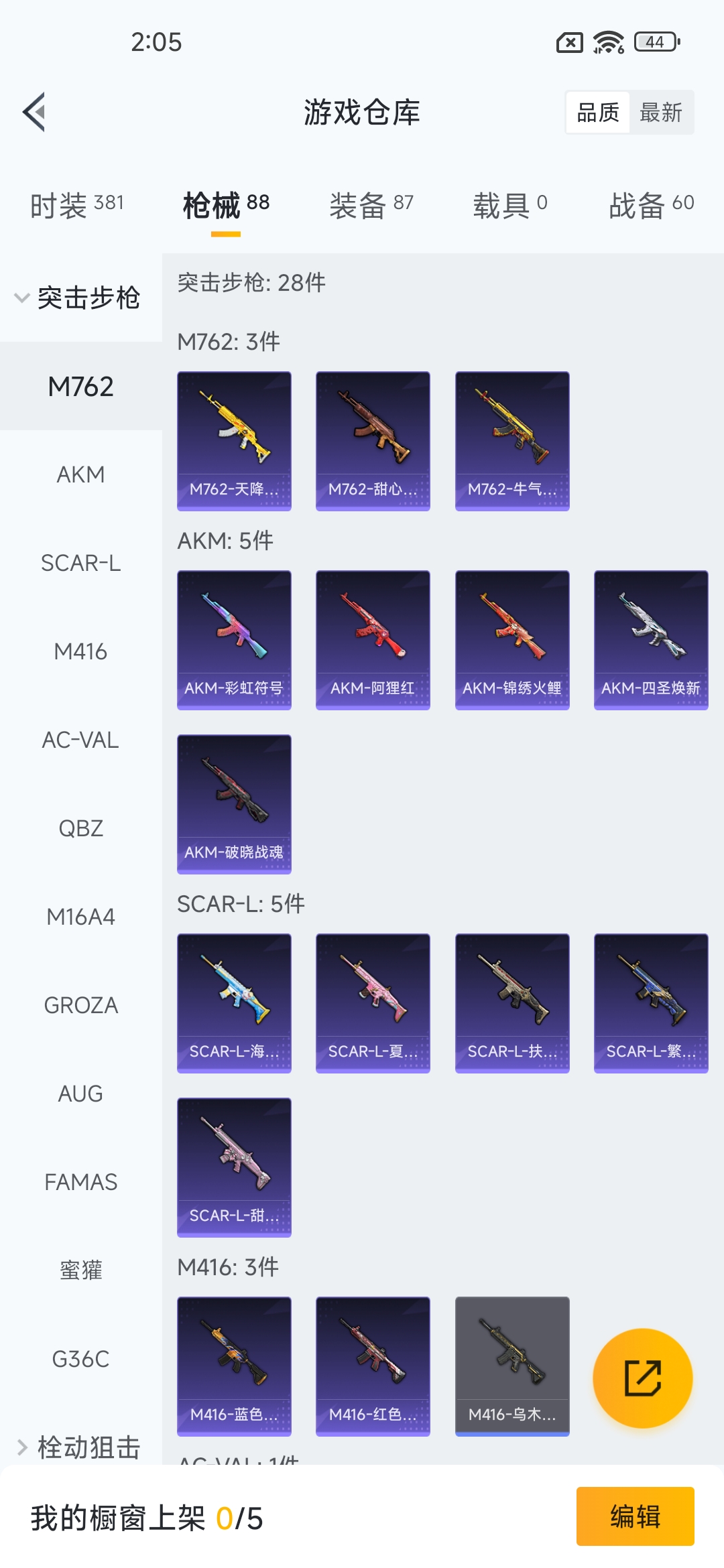This screenshot has height=1568, width=724.
Task: Go back from 游戏仓库
Action: pos(35,112)
